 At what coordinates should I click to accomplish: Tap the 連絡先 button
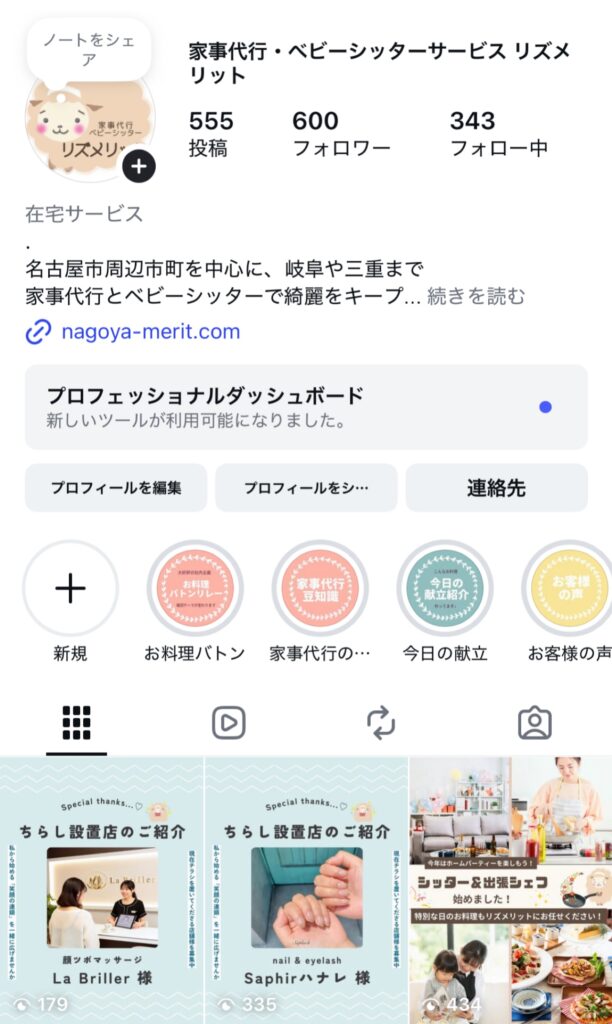[x=496, y=488]
